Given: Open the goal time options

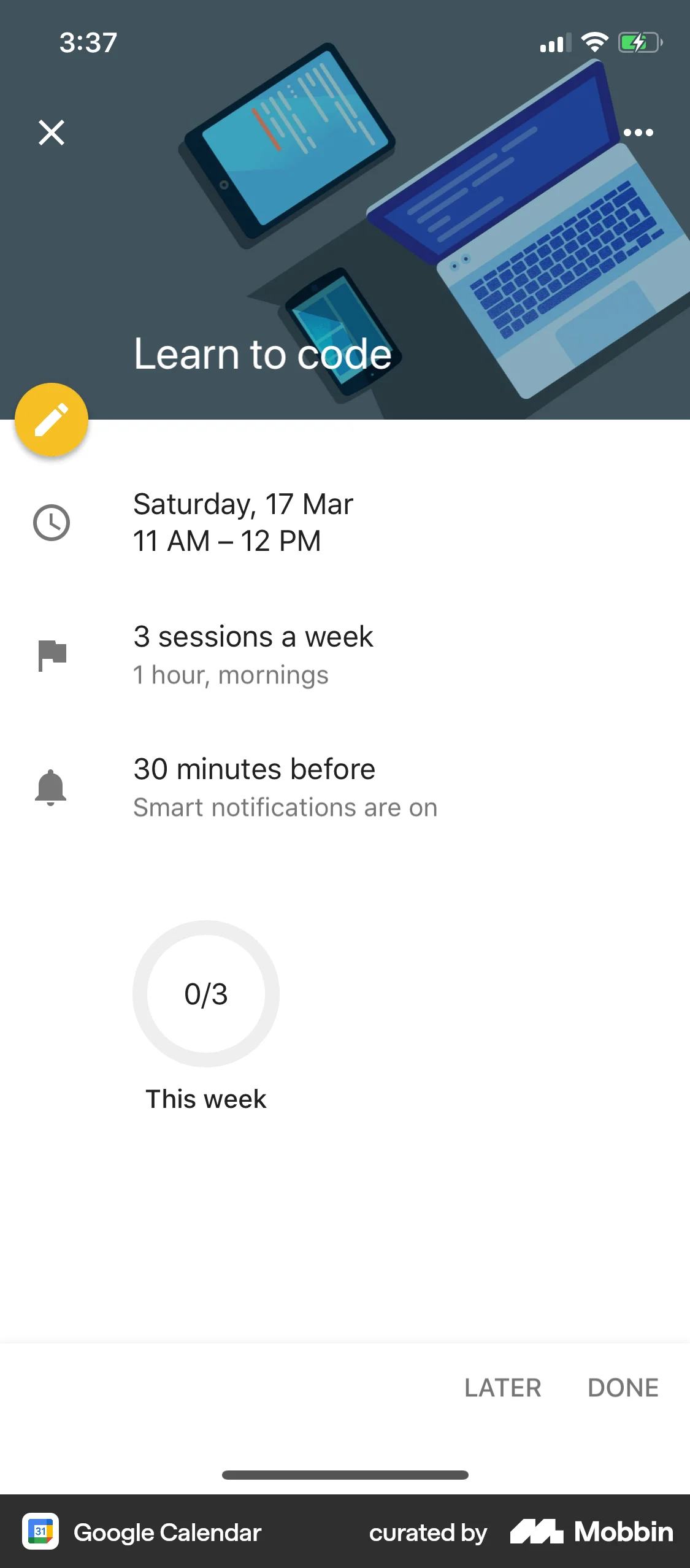Looking at the screenshot, I should pos(227,540).
